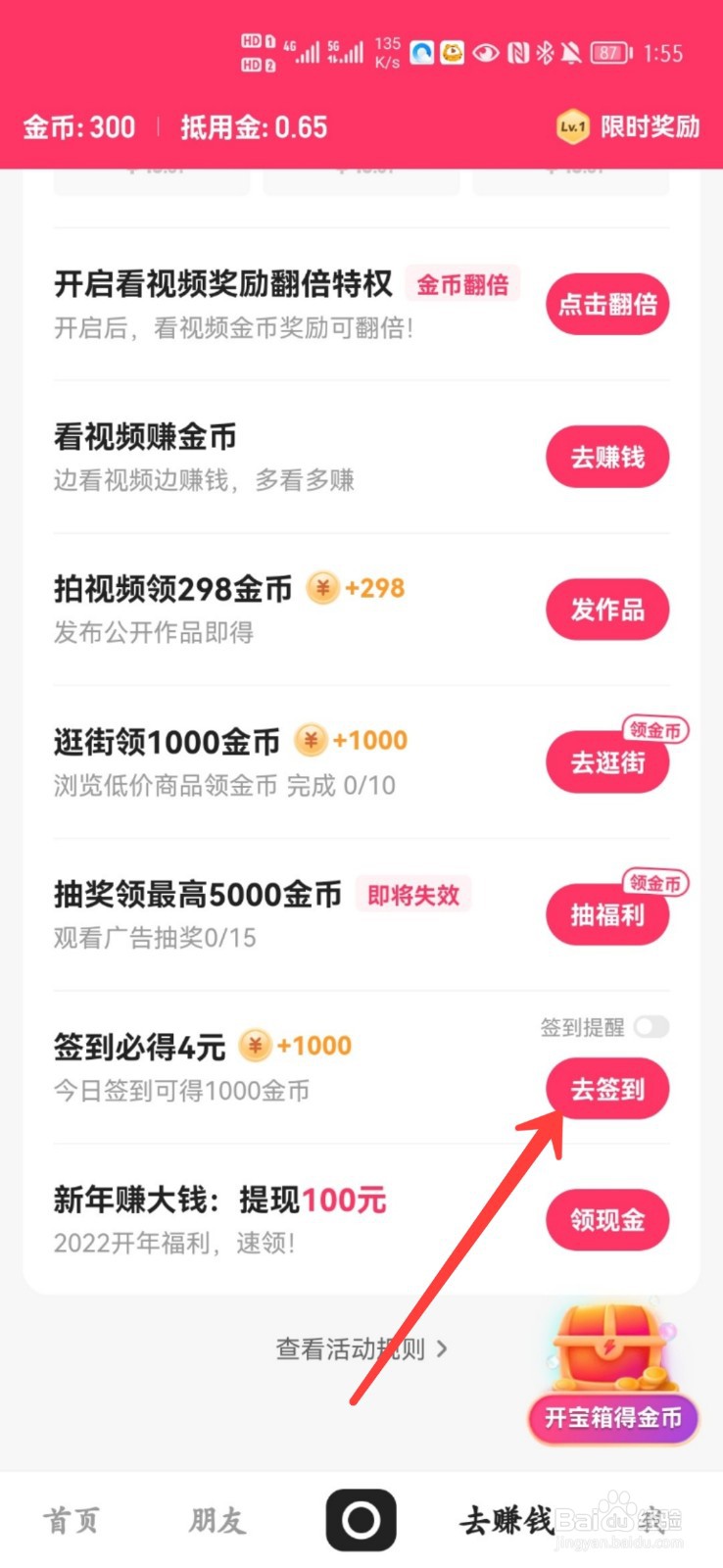Open 去逛街 to browse products
The image size is (723, 1568).
tap(607, 762)
